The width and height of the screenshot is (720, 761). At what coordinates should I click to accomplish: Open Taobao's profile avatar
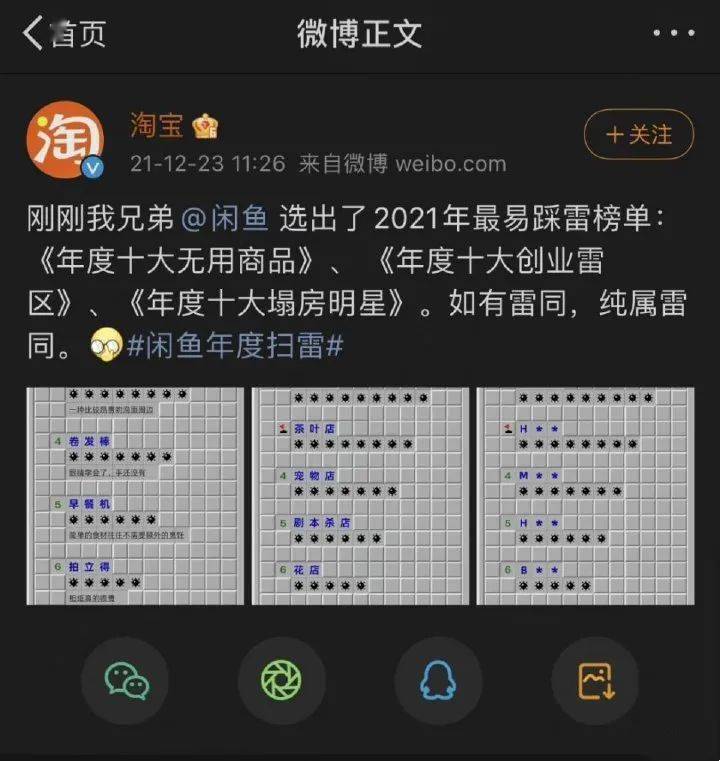pos(65,137)
